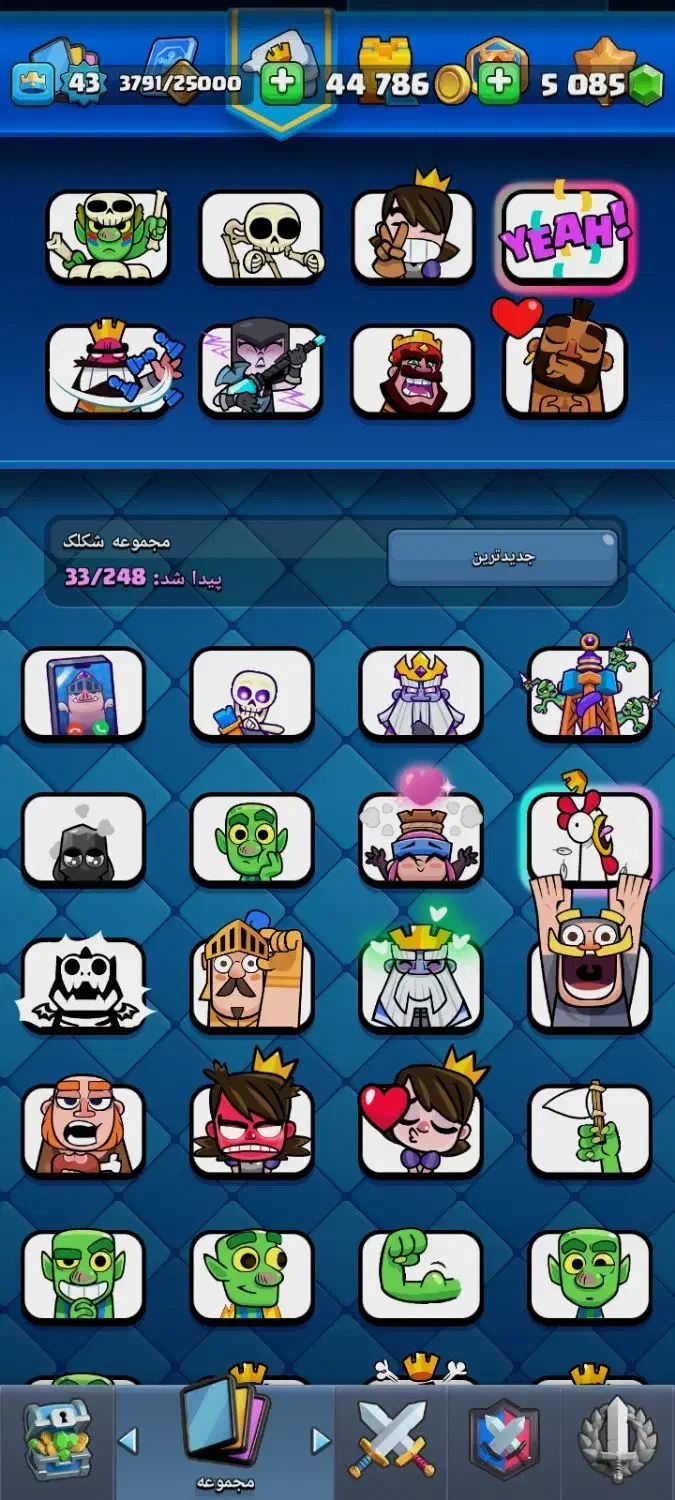
Task: Switch to the Battle crossed swords tab
Action: tap(392, 1441)
